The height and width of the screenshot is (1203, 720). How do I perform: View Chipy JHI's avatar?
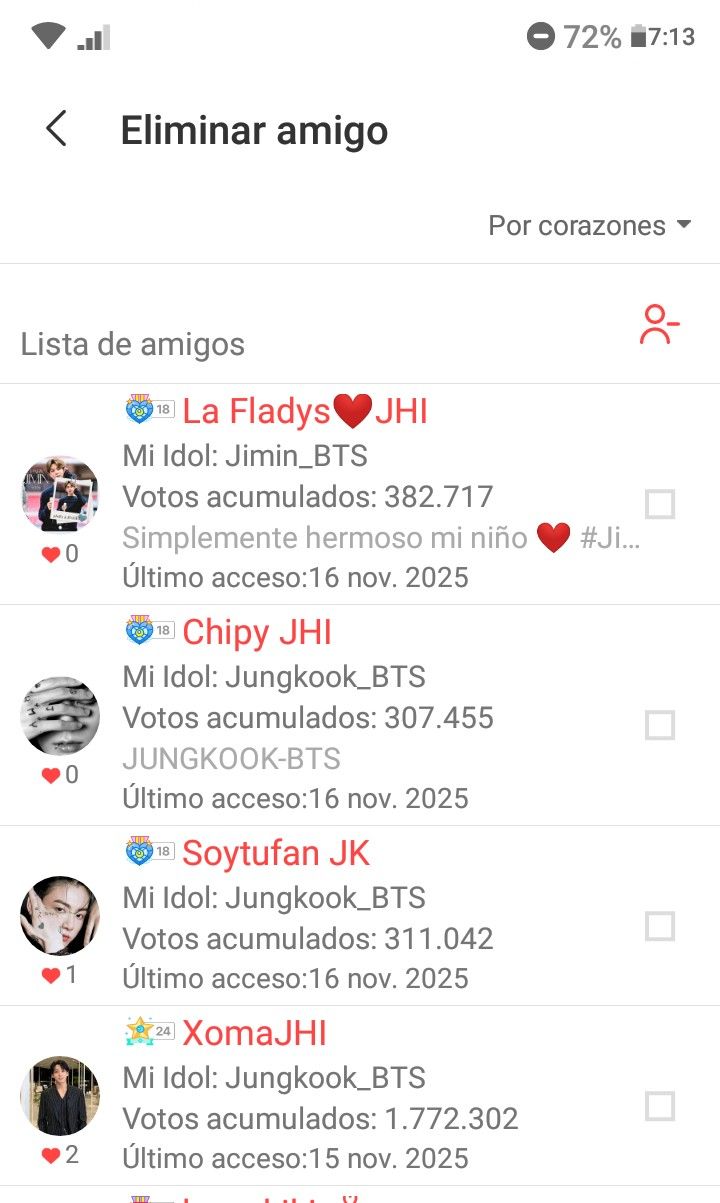pos(60,716)
